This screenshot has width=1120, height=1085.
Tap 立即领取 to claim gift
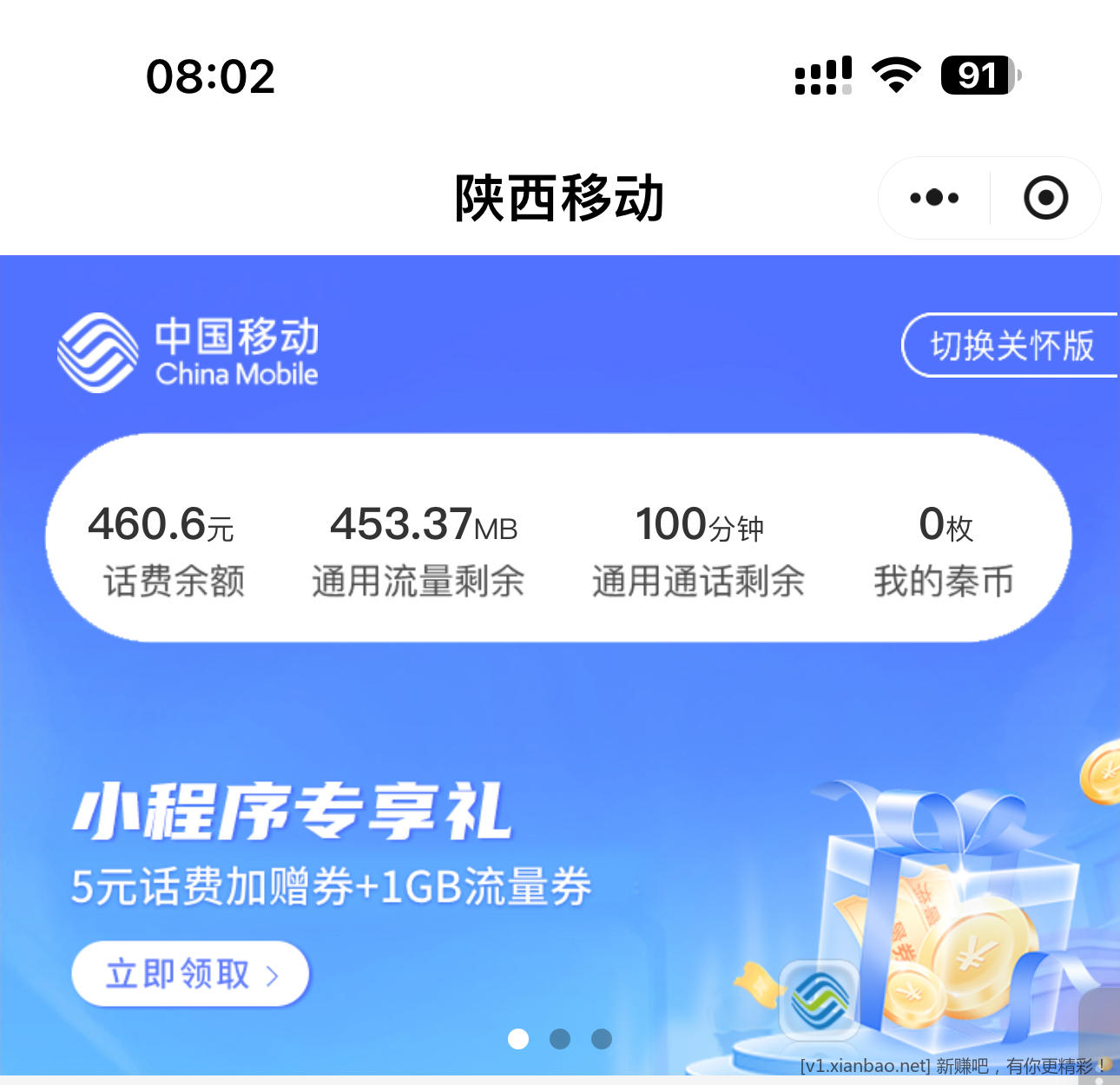click(190, 974)
